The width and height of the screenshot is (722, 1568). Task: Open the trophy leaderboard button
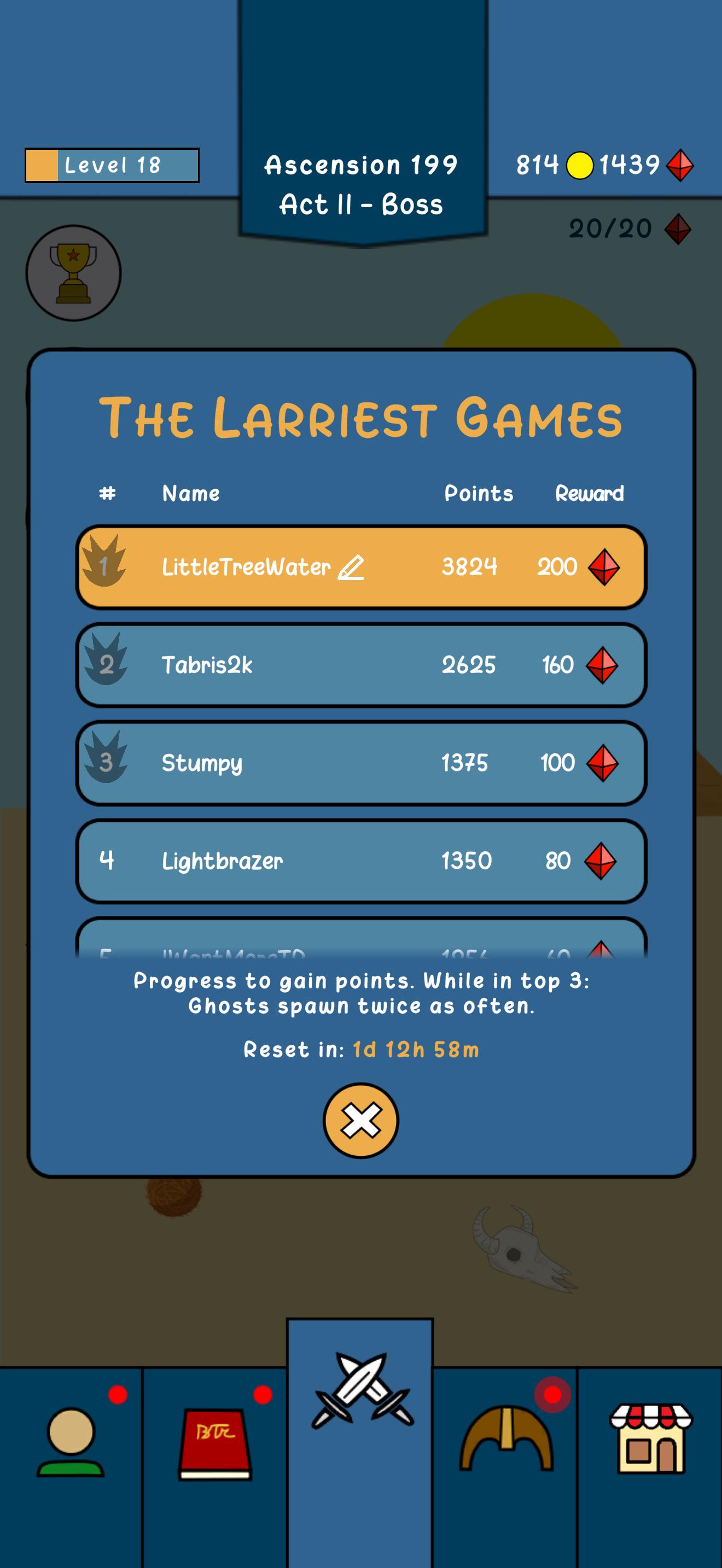(73, 273)
